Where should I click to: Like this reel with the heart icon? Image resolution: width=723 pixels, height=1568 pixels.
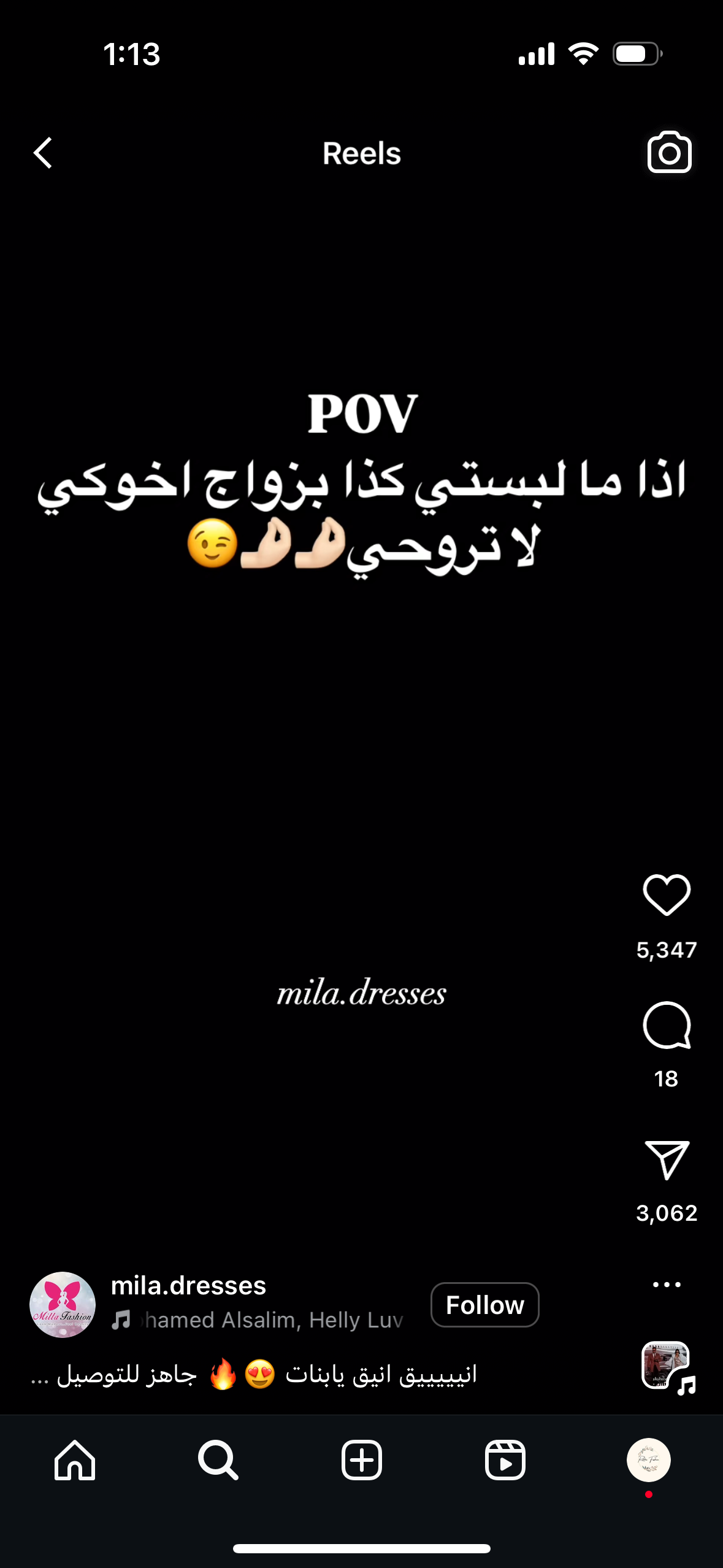coord(667,895)
